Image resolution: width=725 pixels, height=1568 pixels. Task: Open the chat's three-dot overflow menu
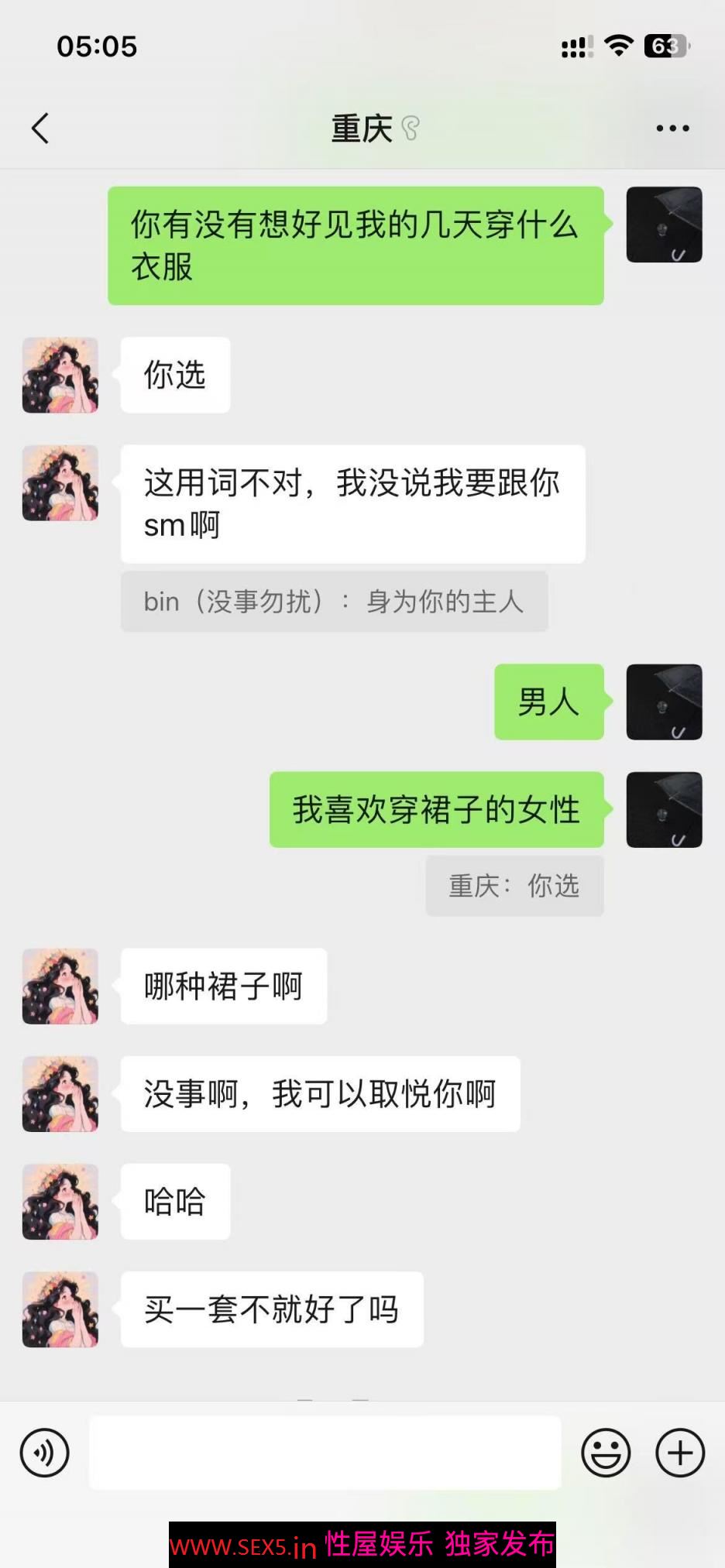pos(672,129)
